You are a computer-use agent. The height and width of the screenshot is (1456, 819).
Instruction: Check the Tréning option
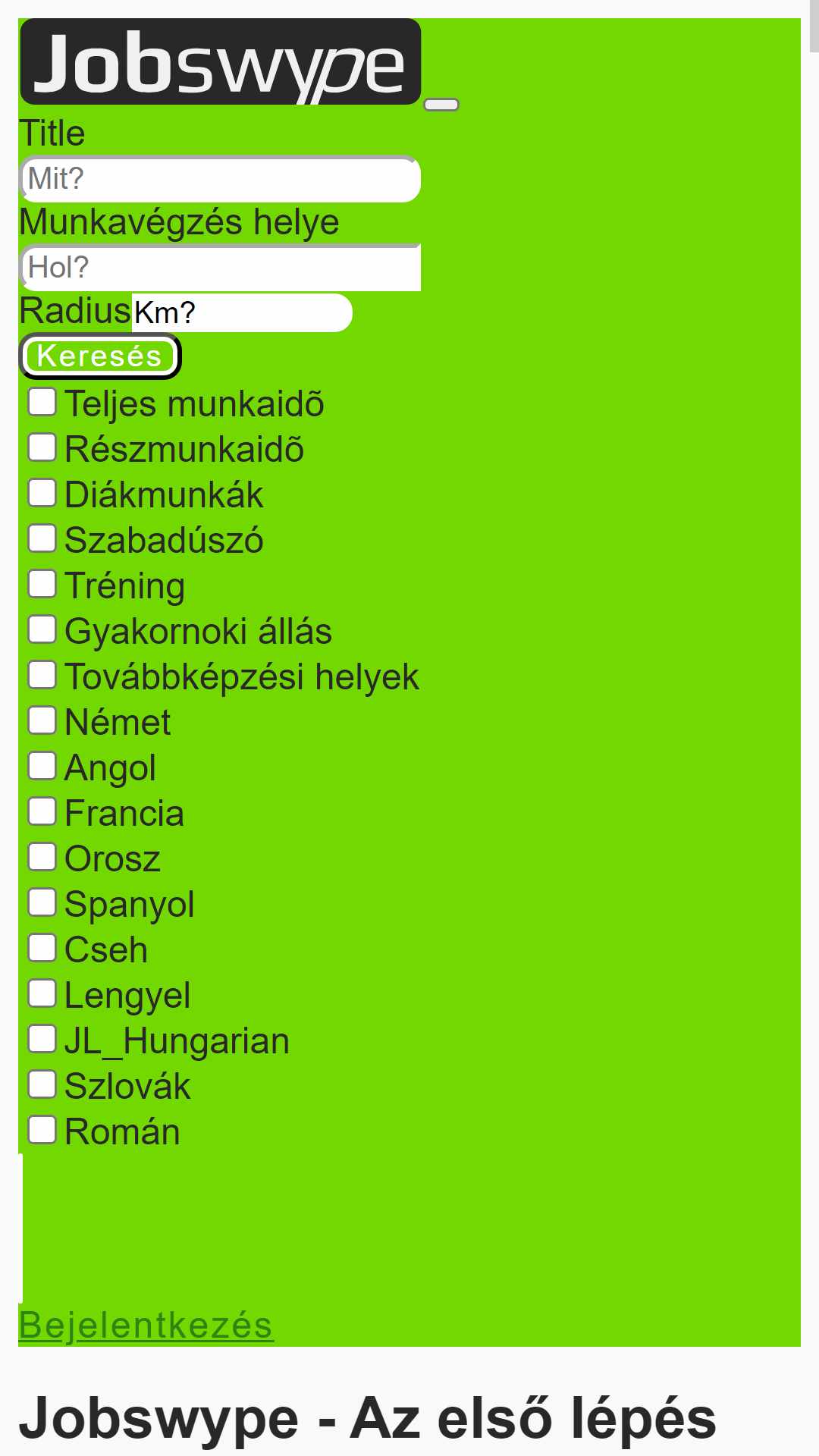click(x=42, y=584)
